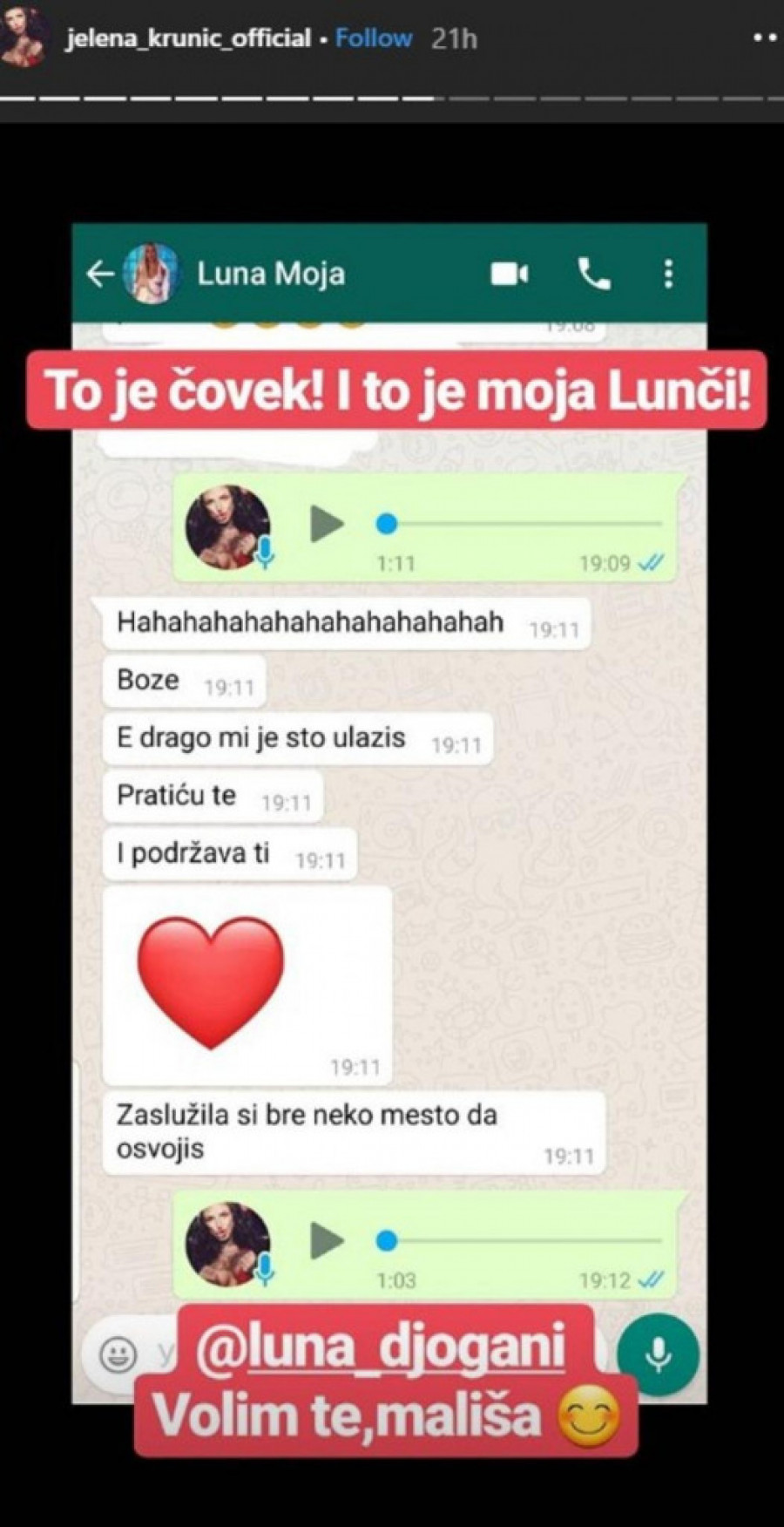Open jelena_krunic_official profile from username
This screenshot has height=1527, width=784.
click(x=187, y=38)
